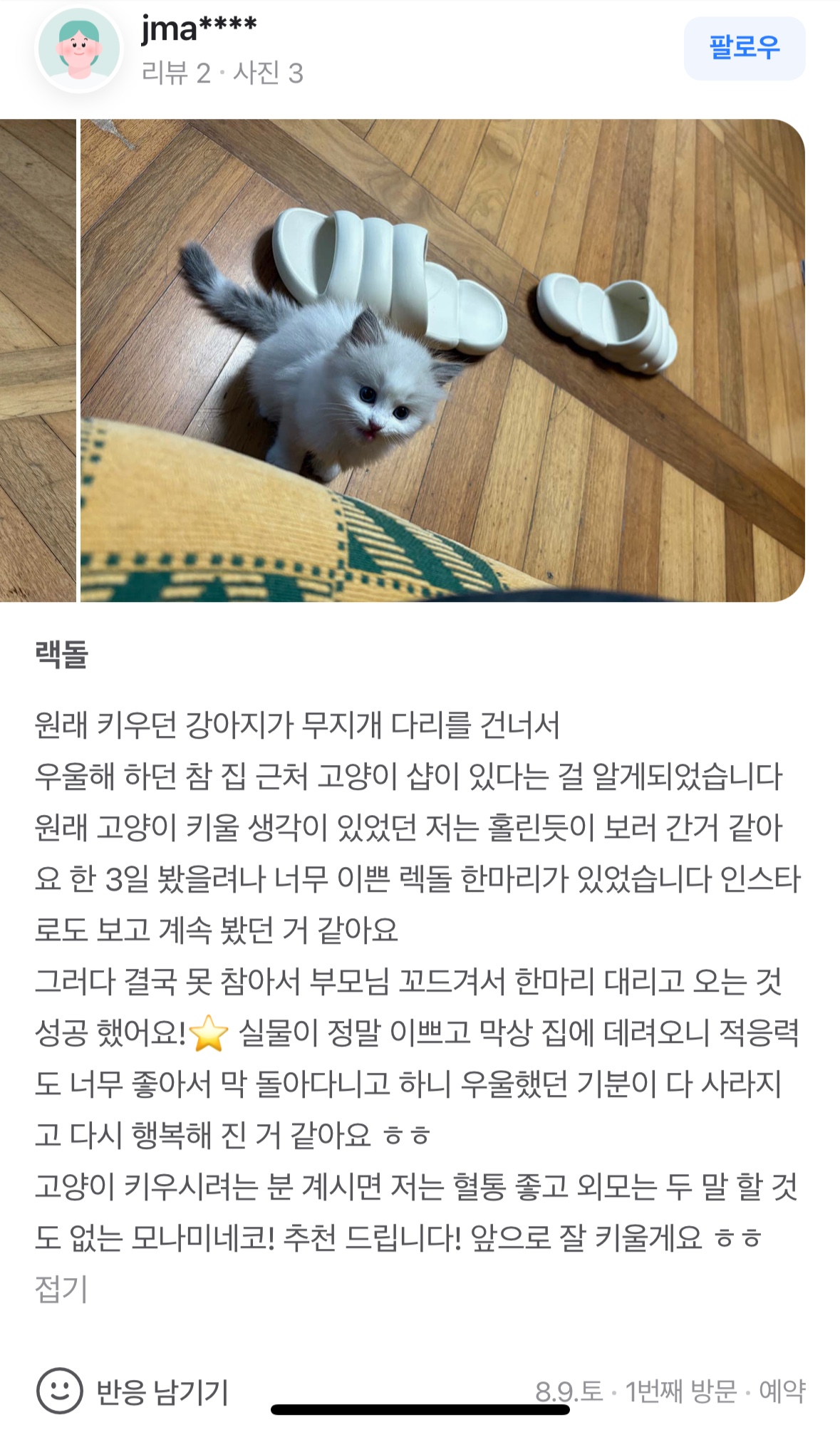
Task: Open the kitten photo in the review
Action: (x=442, y=360)
